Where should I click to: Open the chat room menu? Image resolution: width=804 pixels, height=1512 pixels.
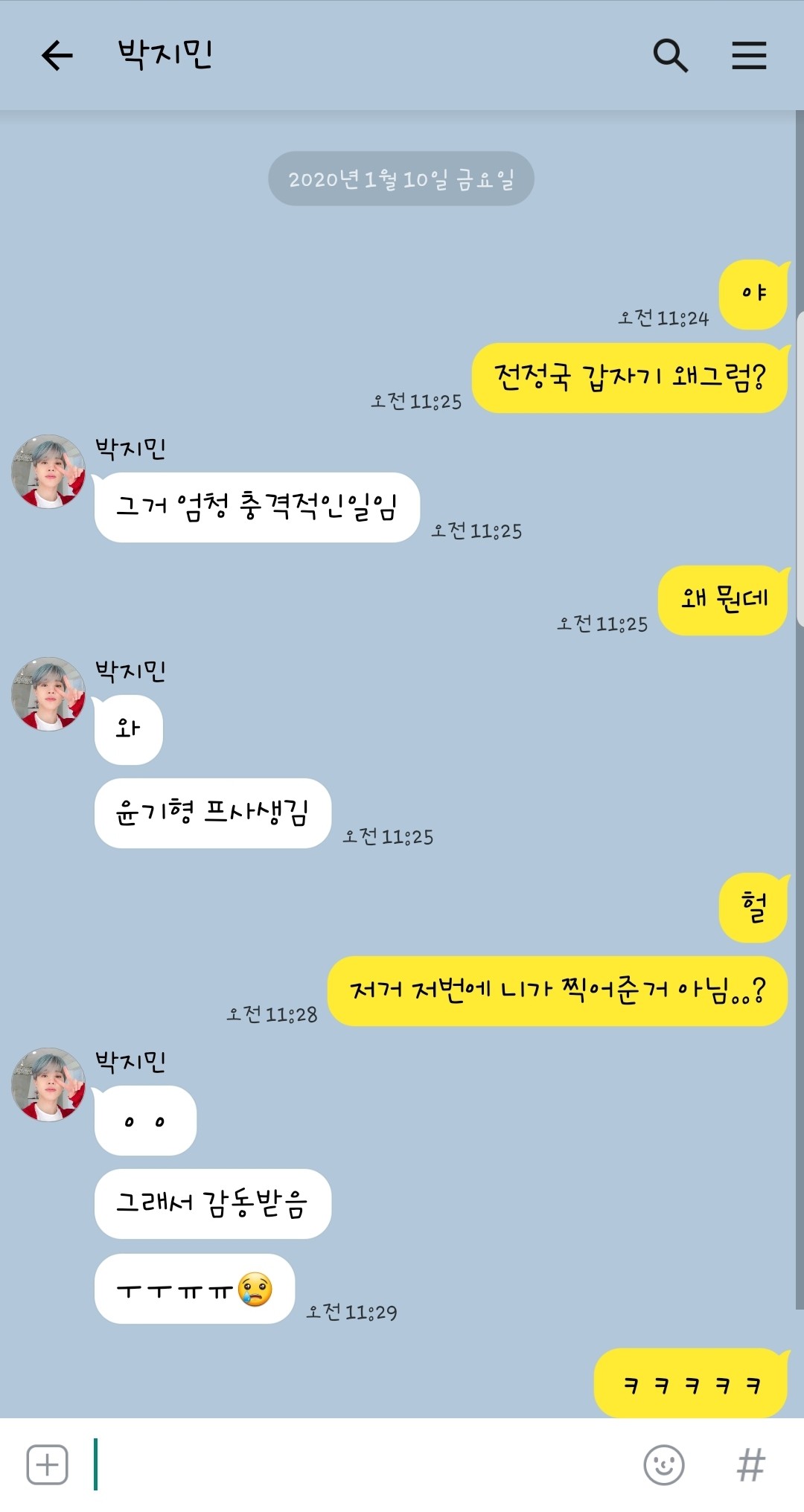click(748, 55)
